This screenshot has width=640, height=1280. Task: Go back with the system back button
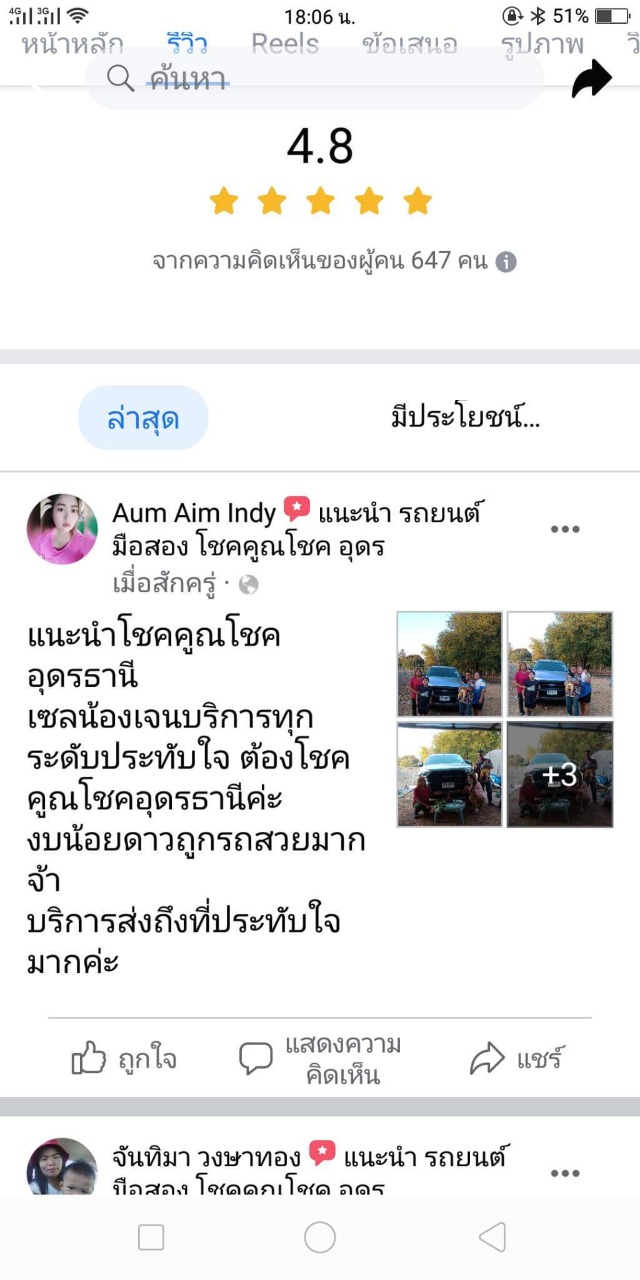click(x=492, y=1238)
